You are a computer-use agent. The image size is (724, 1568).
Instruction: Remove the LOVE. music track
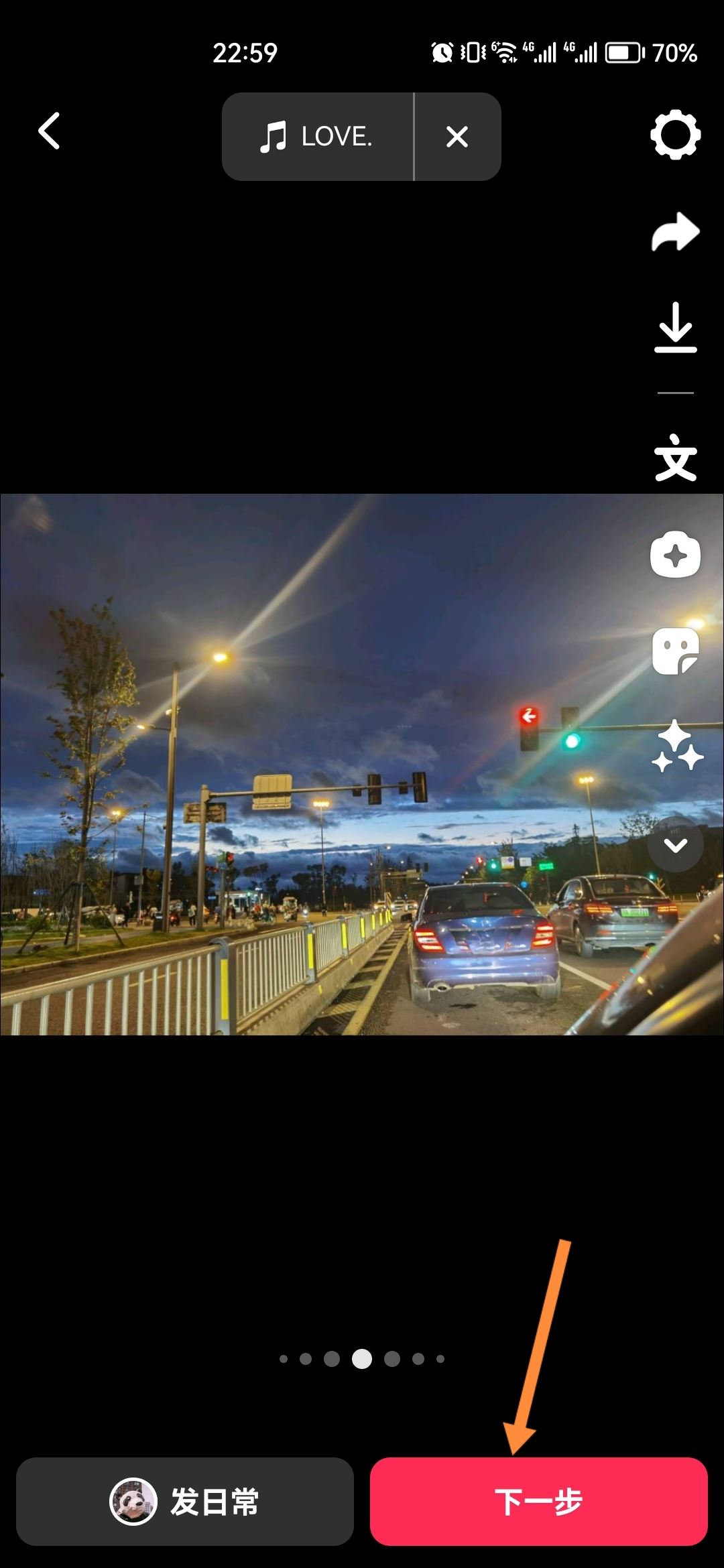(x=457, y=137)
